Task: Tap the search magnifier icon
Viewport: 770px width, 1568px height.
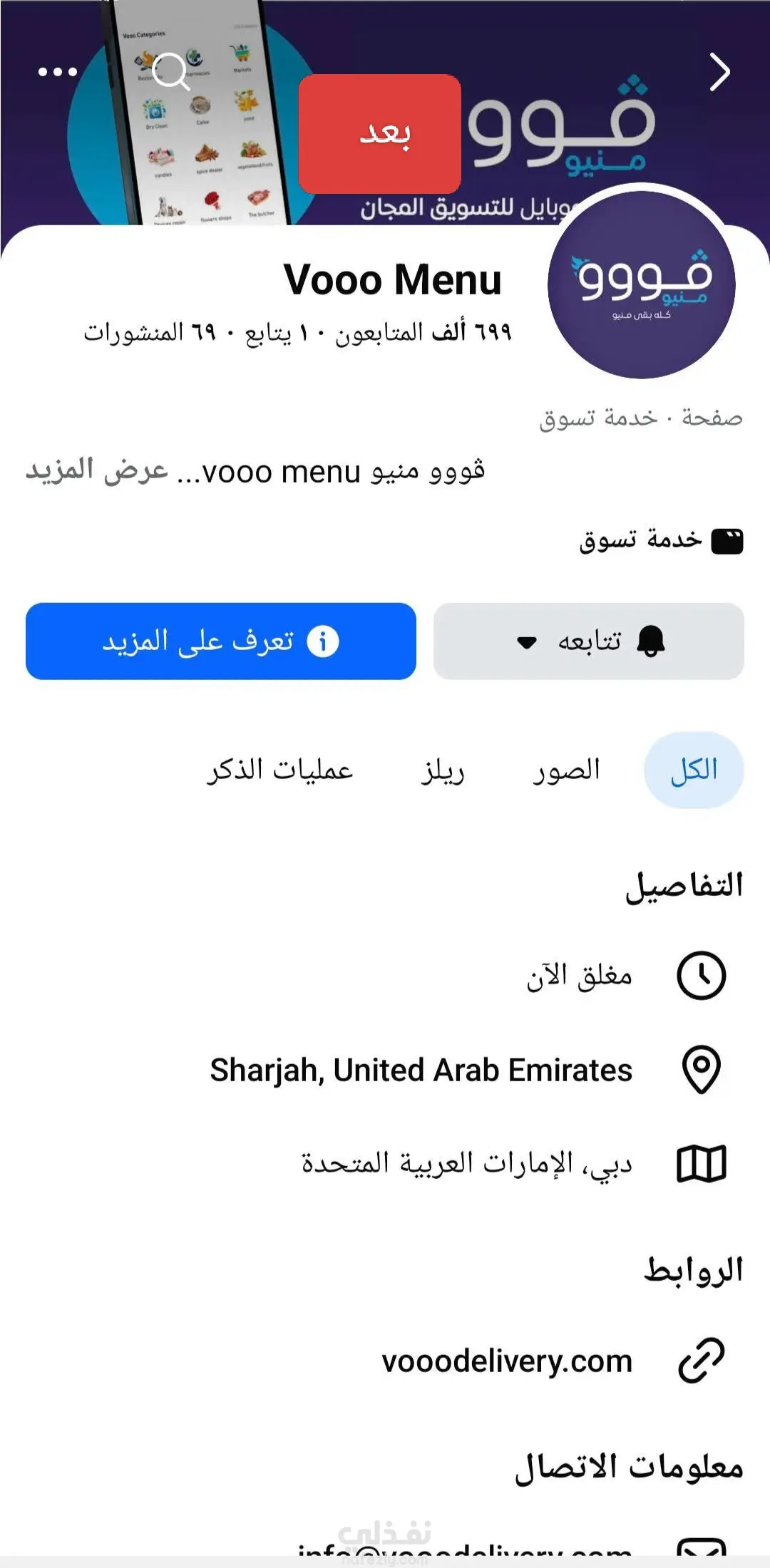Action: click(171, 71)
